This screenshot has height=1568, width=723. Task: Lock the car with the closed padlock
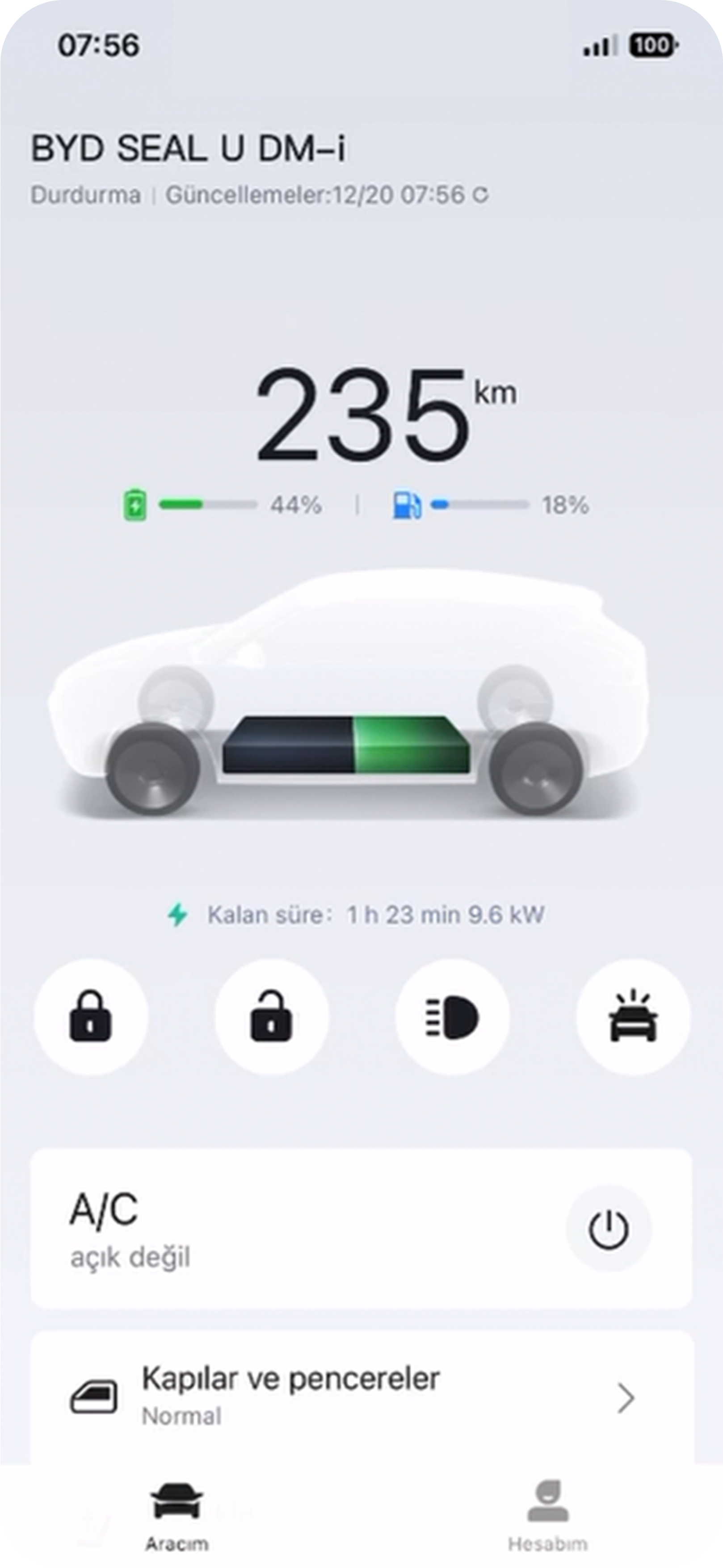(x=91, y=1016)
